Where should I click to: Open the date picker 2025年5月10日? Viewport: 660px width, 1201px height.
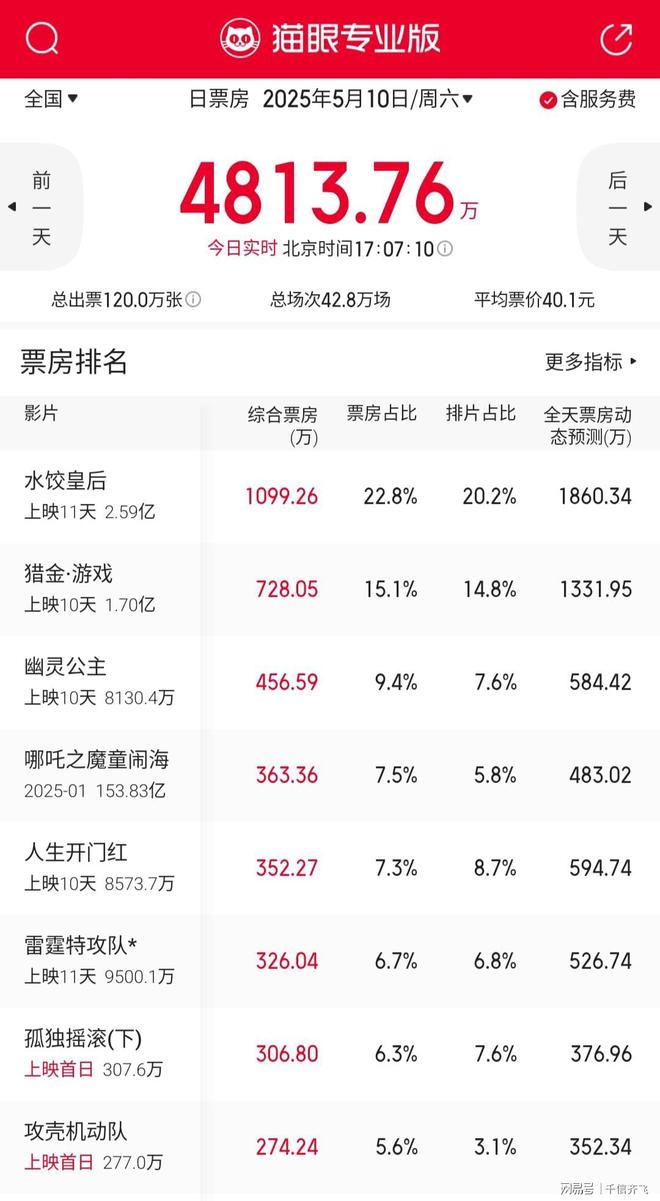[368, 99]
